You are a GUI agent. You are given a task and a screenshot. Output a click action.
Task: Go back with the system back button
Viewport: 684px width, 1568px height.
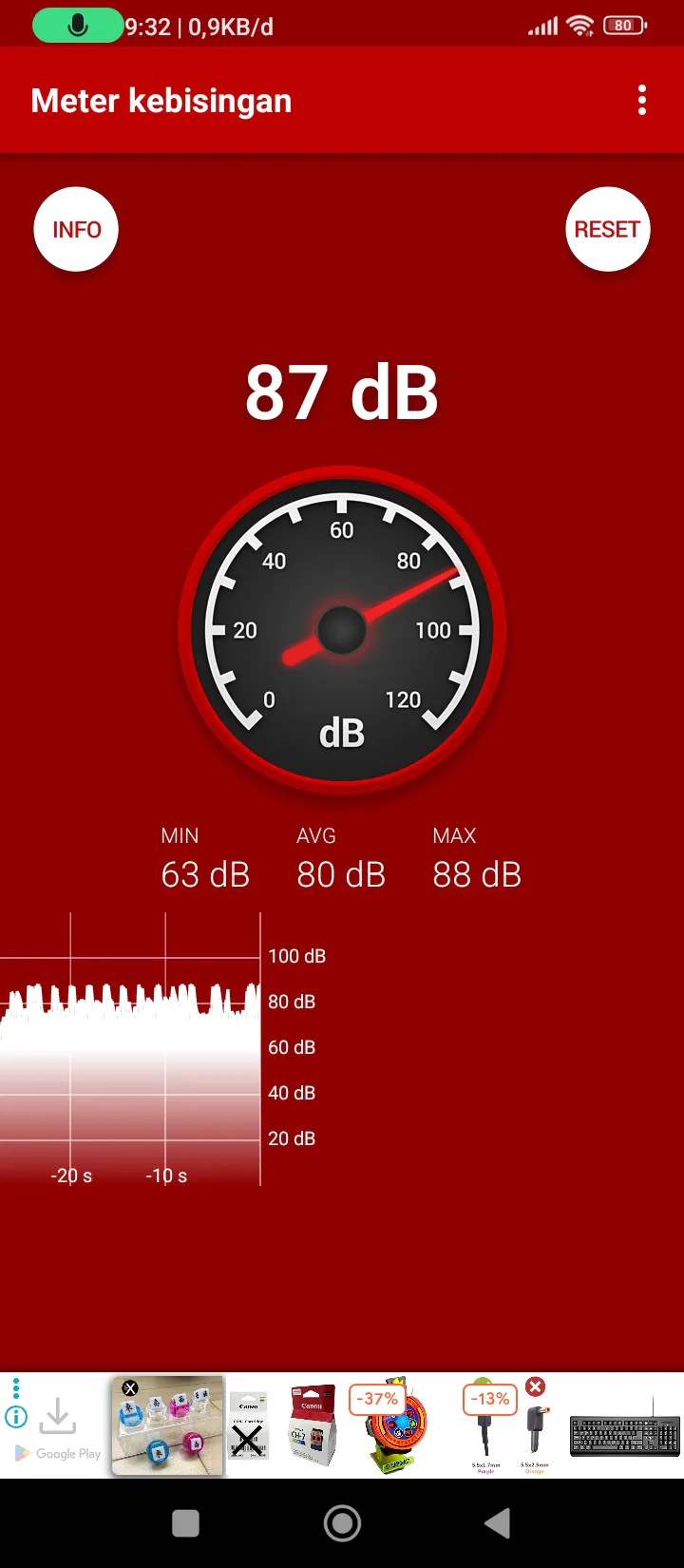point(498,1523)
